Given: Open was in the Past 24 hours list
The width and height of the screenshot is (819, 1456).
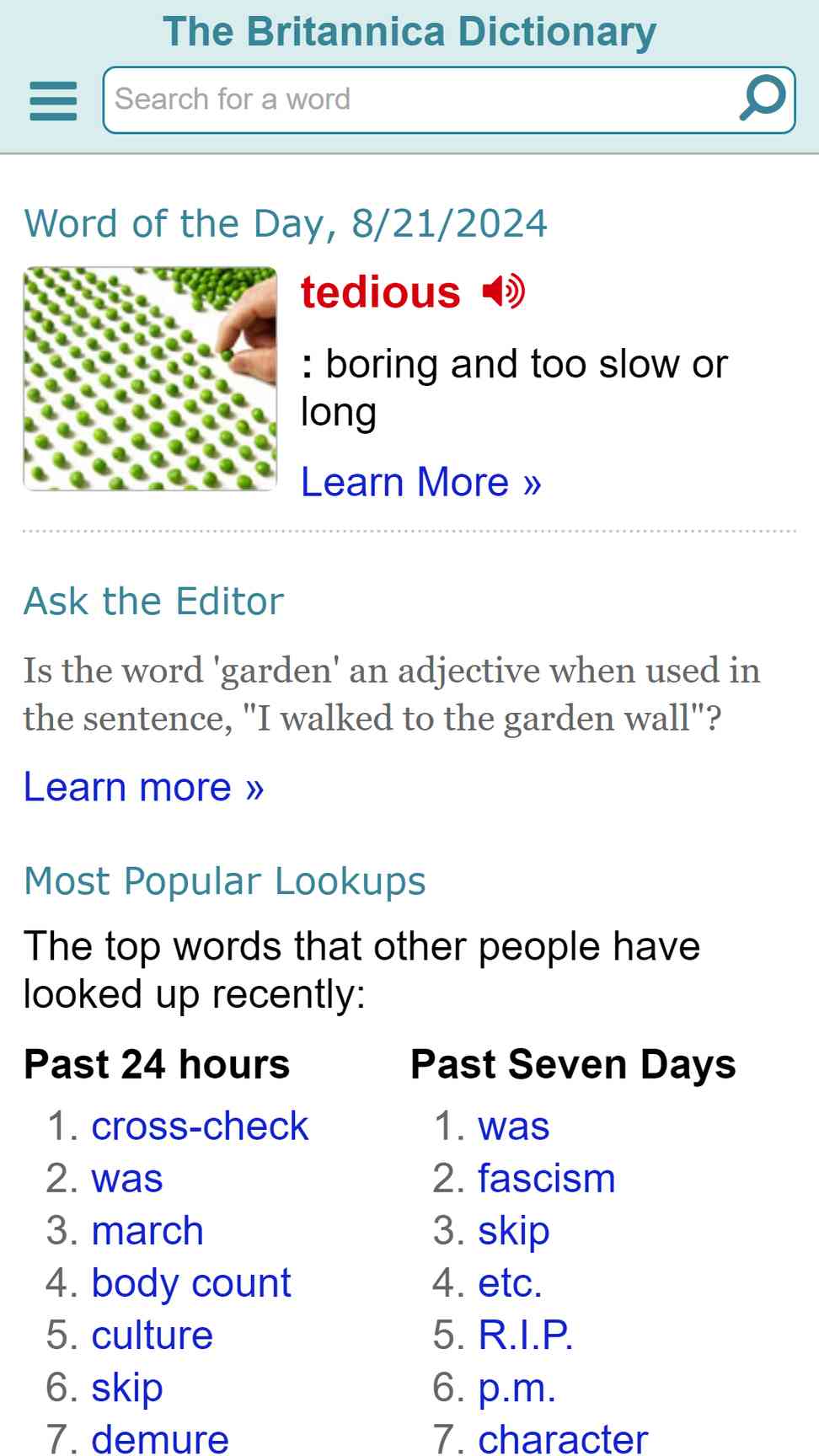Looking at the screenshot, I should tap(127, 1178).
